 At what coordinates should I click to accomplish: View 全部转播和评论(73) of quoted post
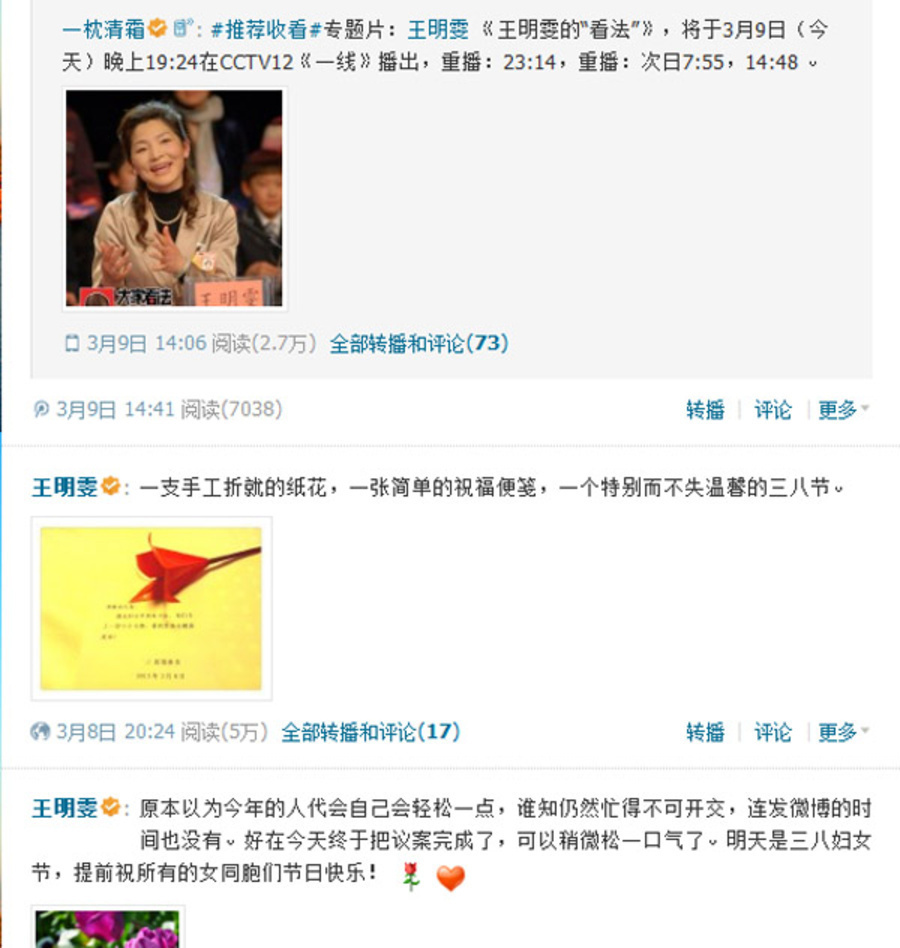tap(419, 344)
